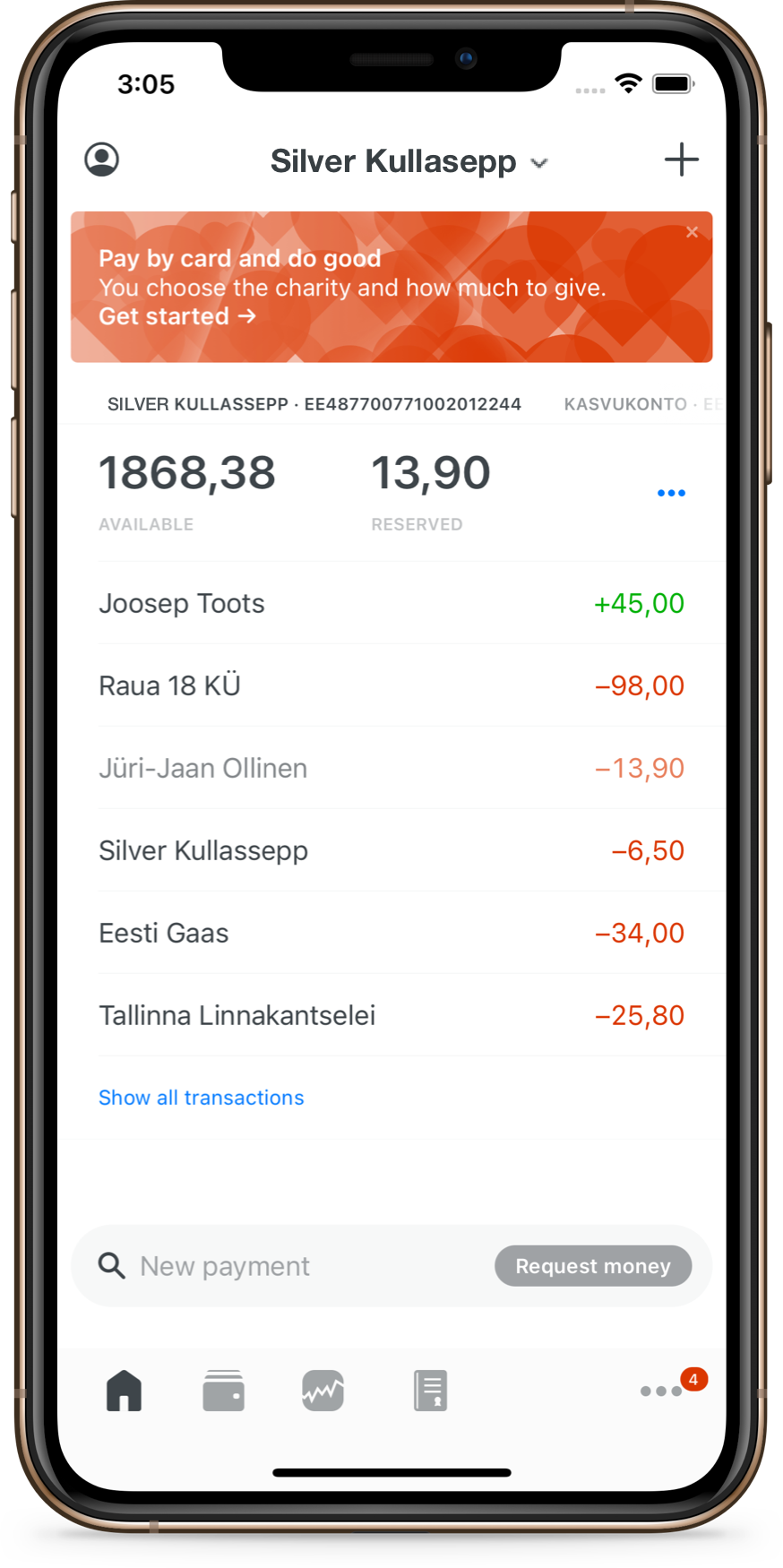Open the Raua 18 KÜ transaction

pyautogui.click(x=391, y=685)
